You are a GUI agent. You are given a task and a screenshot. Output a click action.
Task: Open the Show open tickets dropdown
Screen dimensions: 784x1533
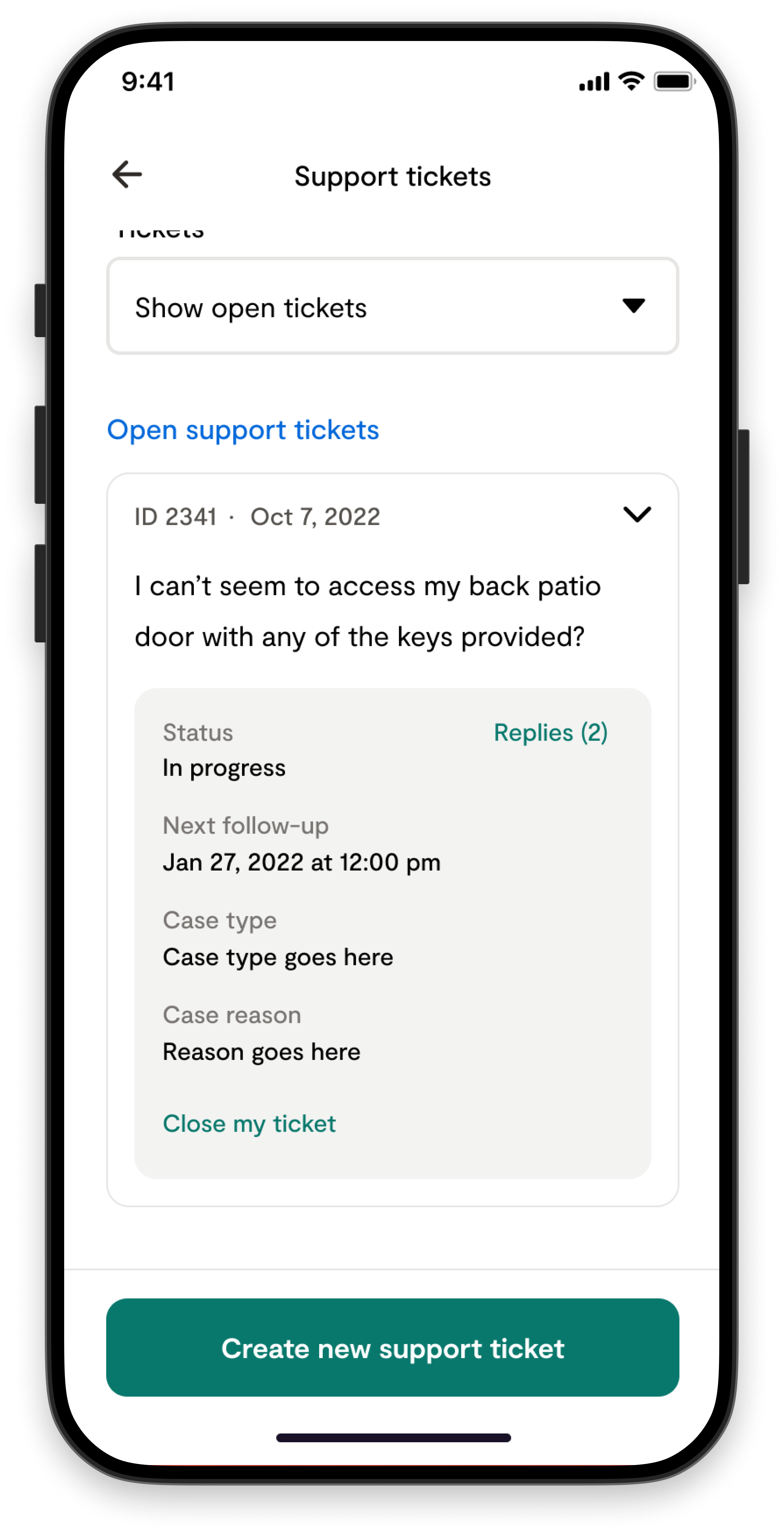click(392, 306)
